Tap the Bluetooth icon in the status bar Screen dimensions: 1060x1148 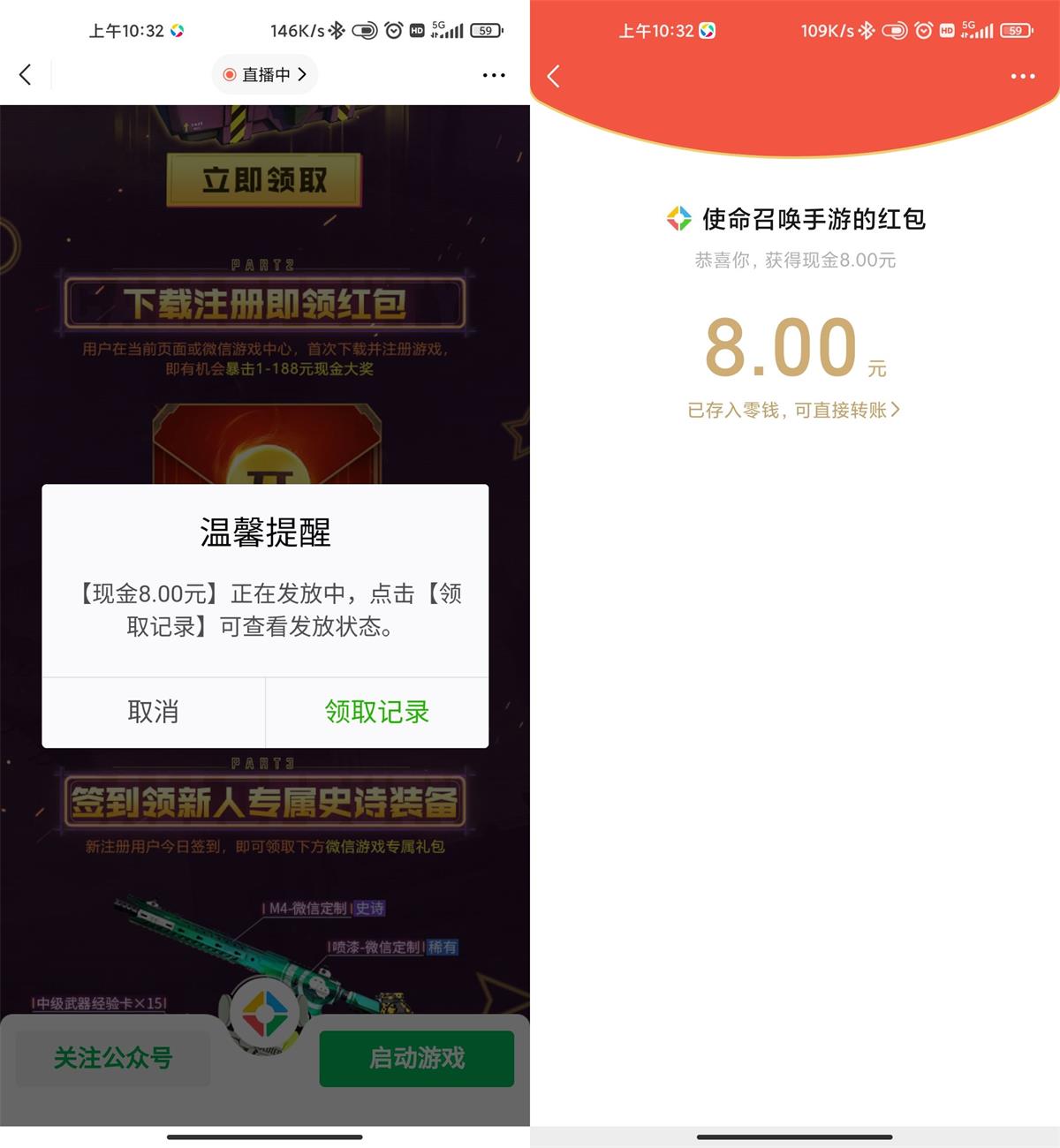(337, 30)
